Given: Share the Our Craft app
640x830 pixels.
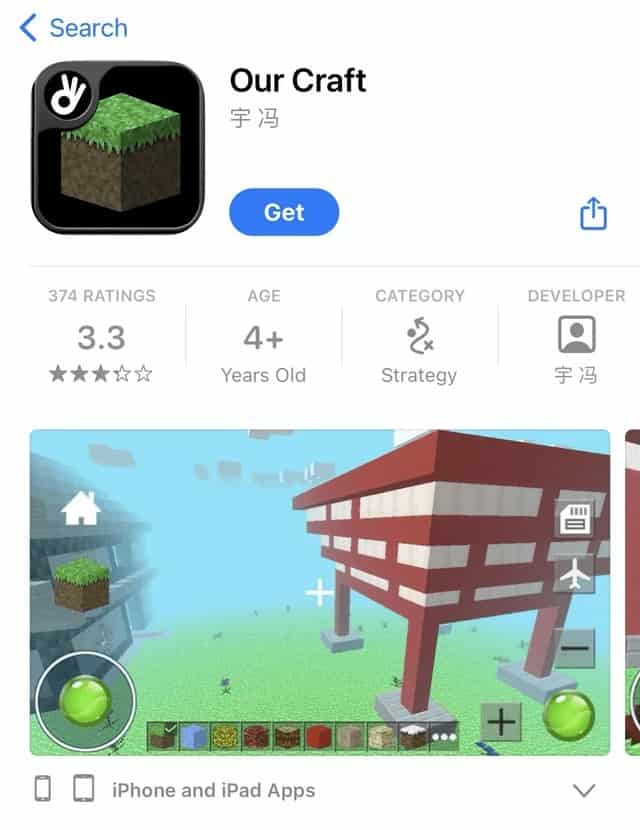Looking at the screenshot, I should [x=593, y=213].
